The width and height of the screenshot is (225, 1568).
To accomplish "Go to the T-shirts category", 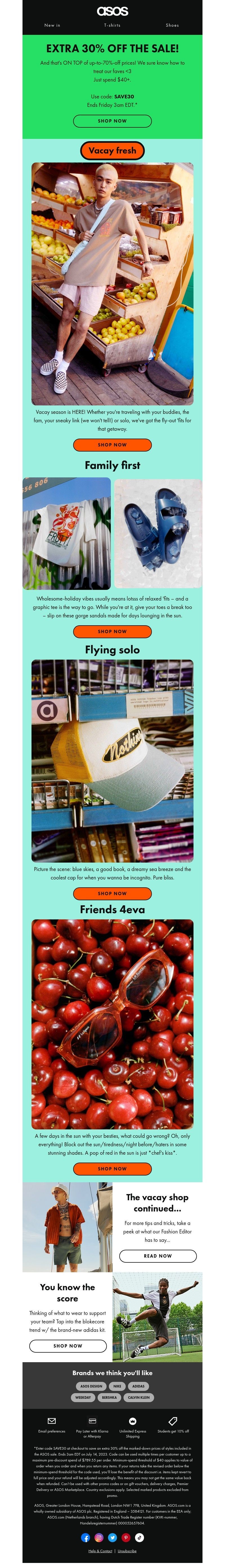I will [x=112, y=25].
